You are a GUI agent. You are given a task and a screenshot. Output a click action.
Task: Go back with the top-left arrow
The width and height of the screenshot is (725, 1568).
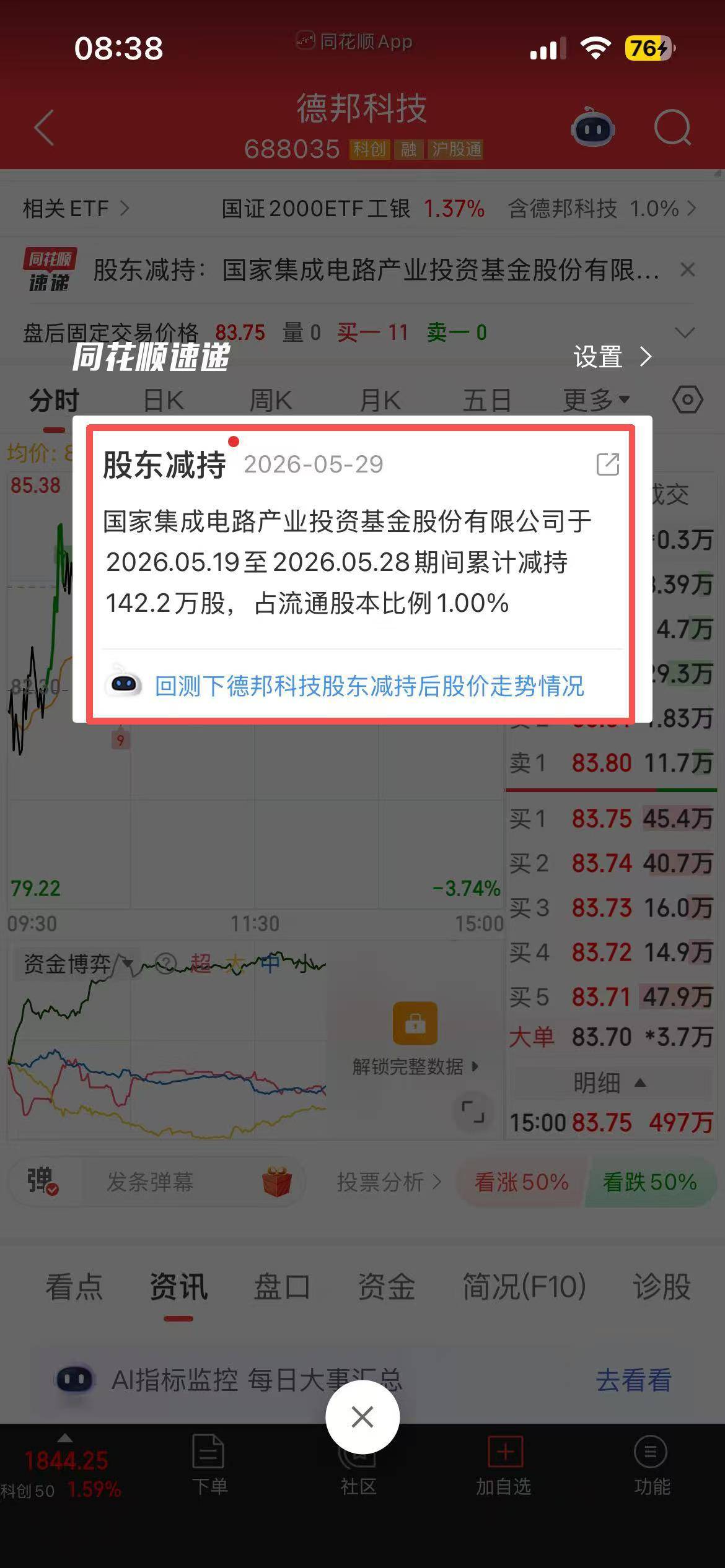[x=45, y=128]
